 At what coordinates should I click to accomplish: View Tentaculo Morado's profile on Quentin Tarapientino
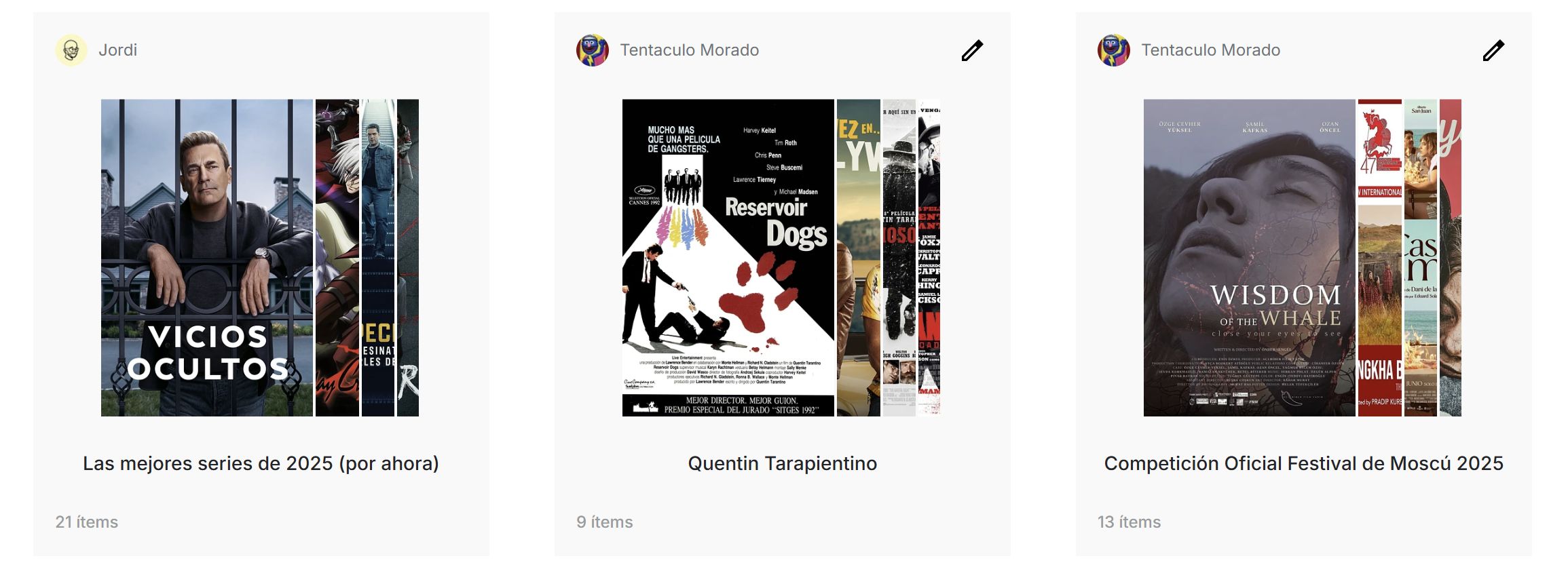point(689,50)
